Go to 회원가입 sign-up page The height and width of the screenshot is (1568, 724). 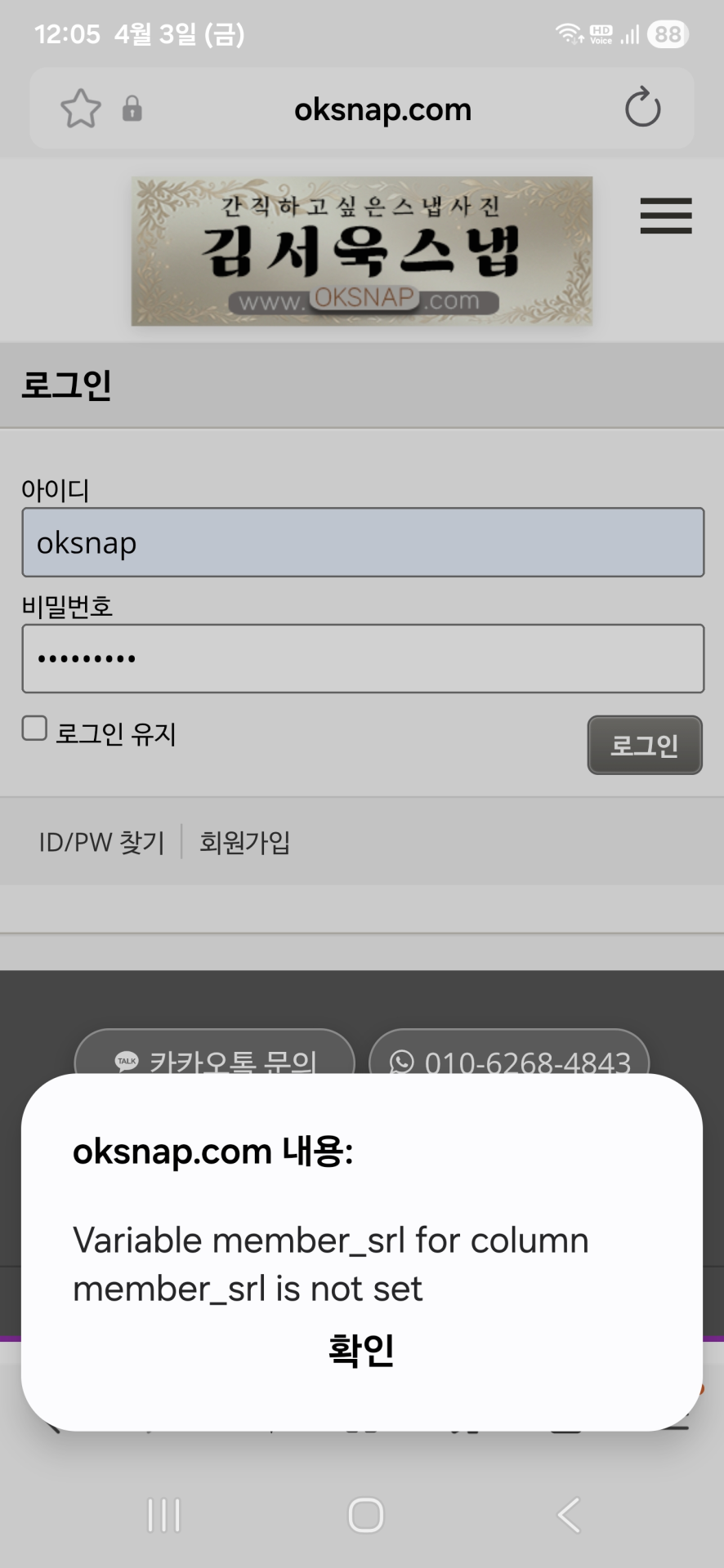pyautogui.click(x=244, y=842)
